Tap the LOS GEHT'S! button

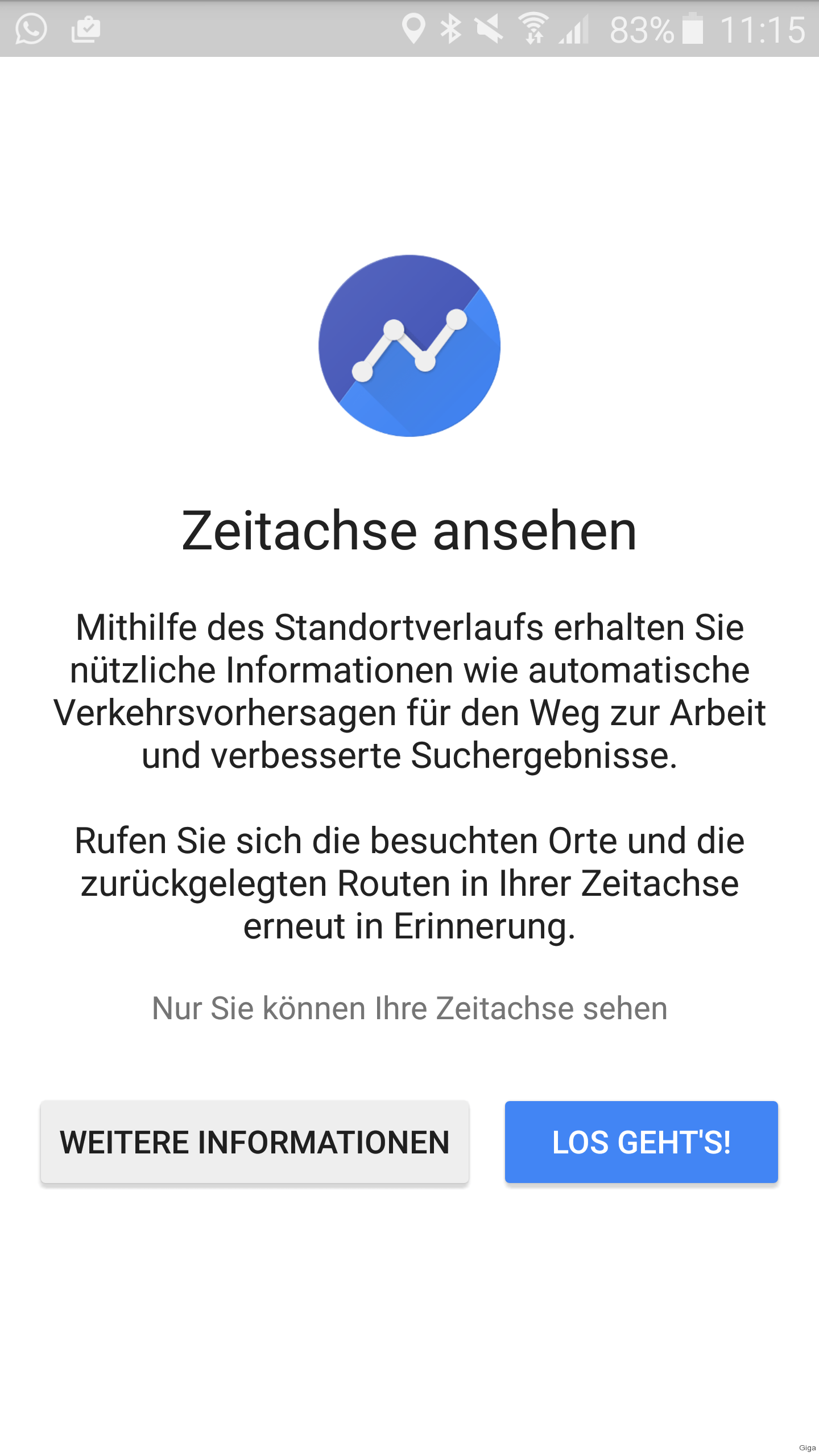641,1142
